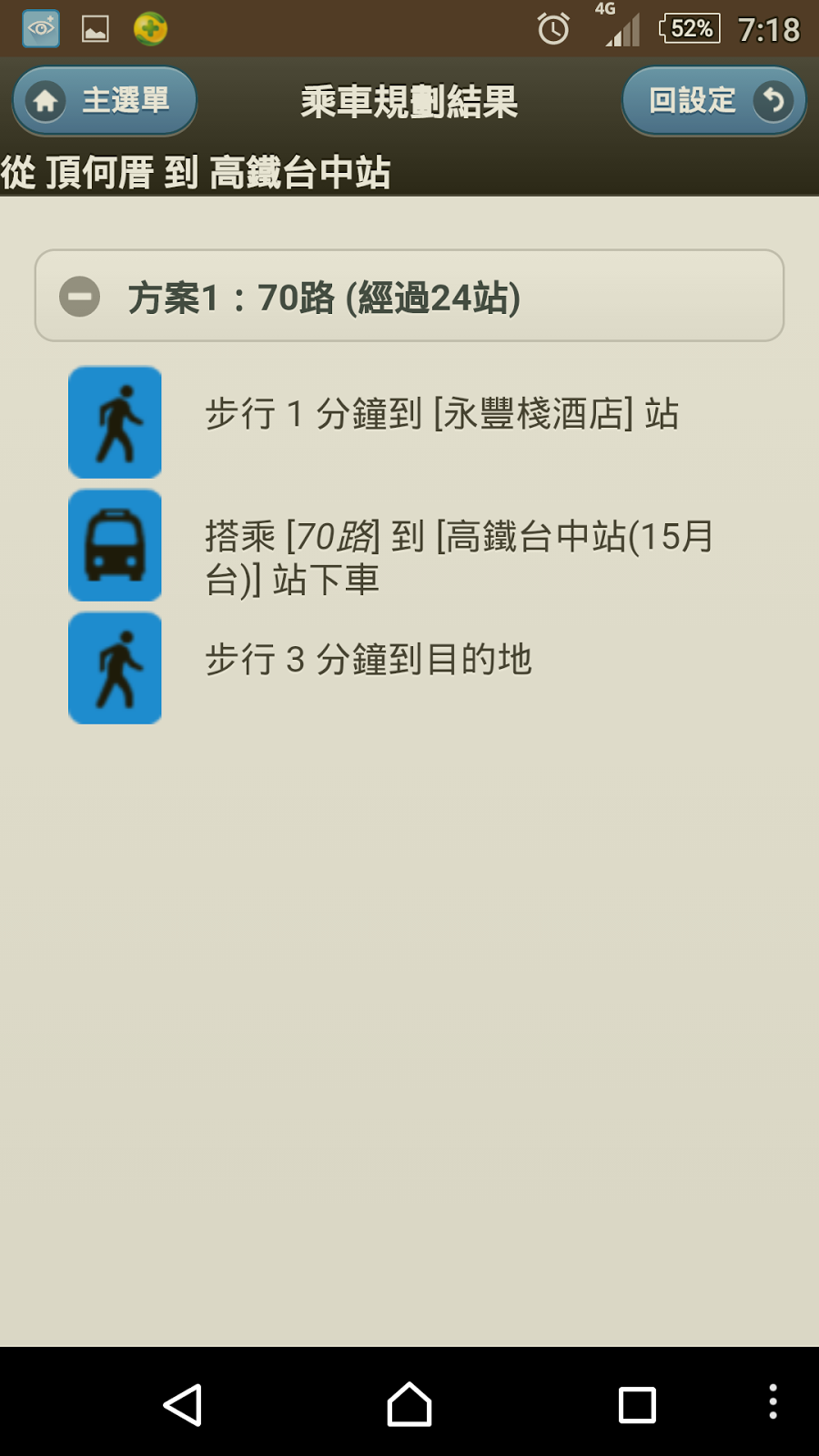Image resolution: width=819 pixels, height=1456 pixels.
Task: Open the overflow menu in navigation bar
Action: [x=773, y=1402]
